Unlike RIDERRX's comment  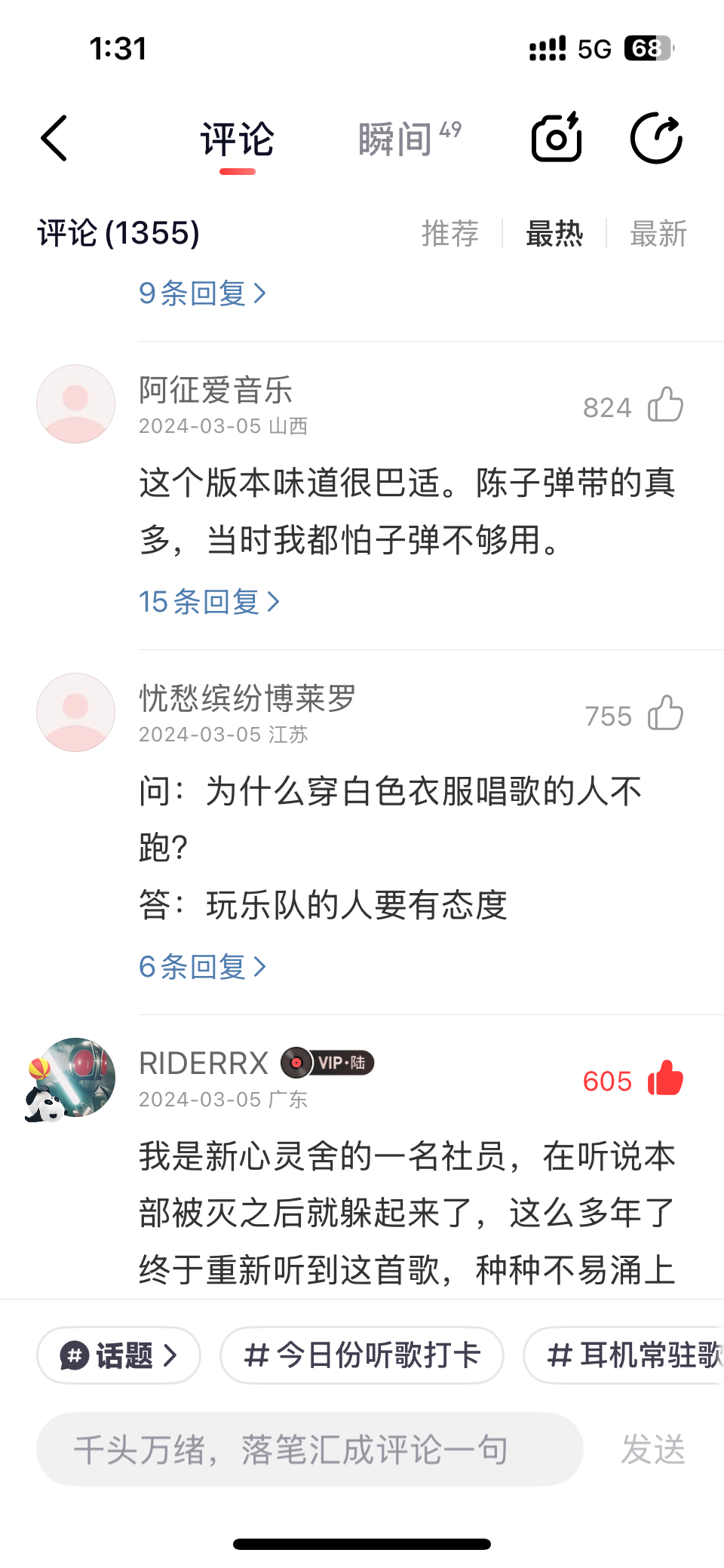pyautogui.click(x=665, y=1079)
